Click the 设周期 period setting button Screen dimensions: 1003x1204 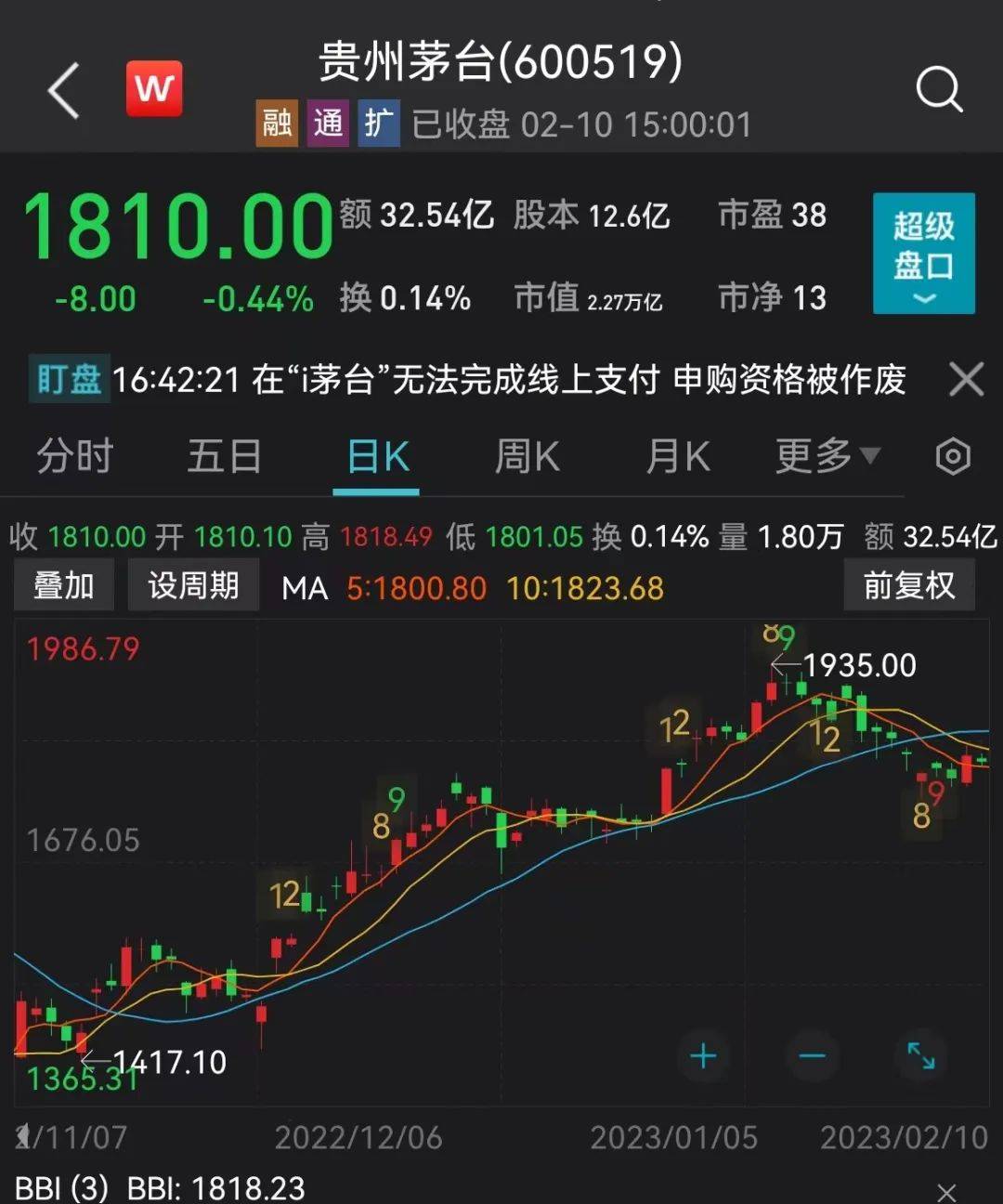click(x=193, y=584)
